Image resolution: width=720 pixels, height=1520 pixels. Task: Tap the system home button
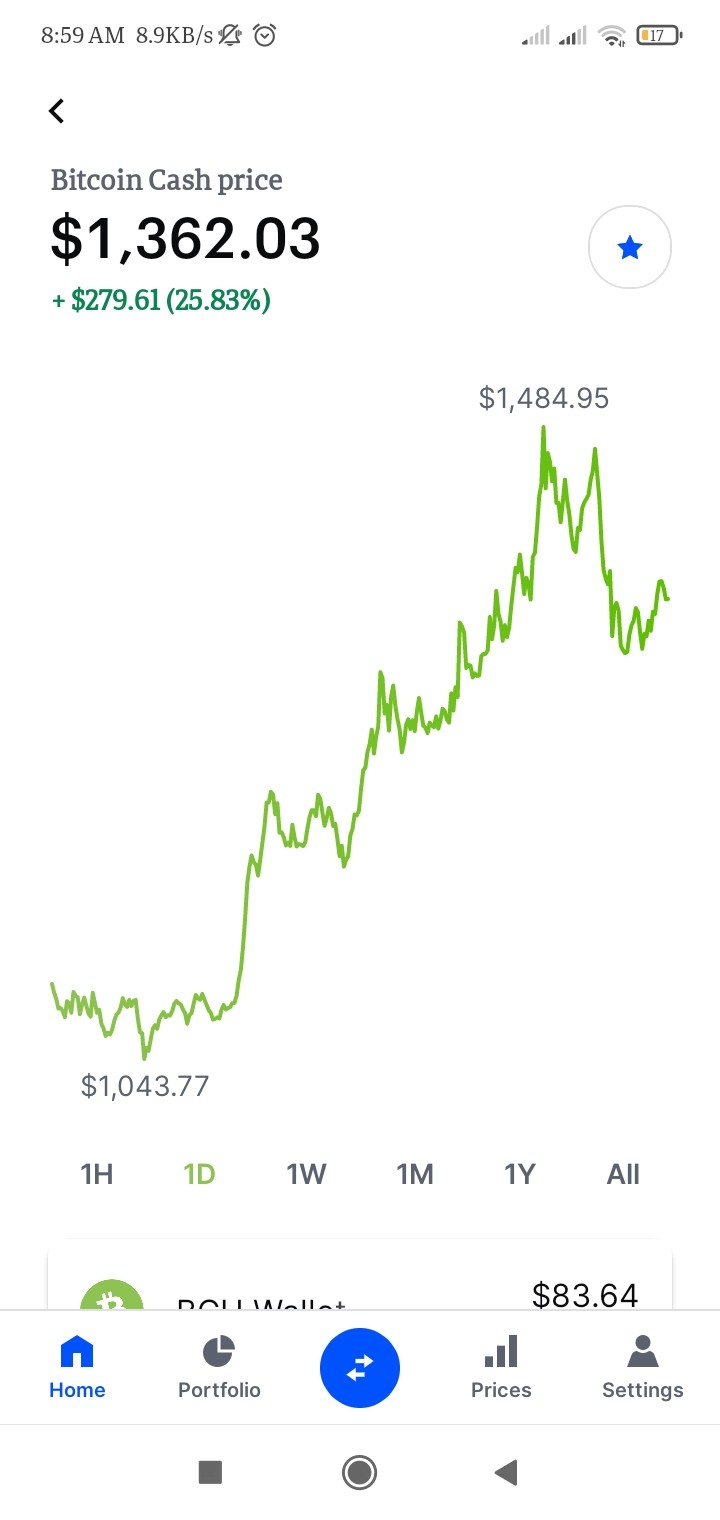click(x=359, y=1472)
